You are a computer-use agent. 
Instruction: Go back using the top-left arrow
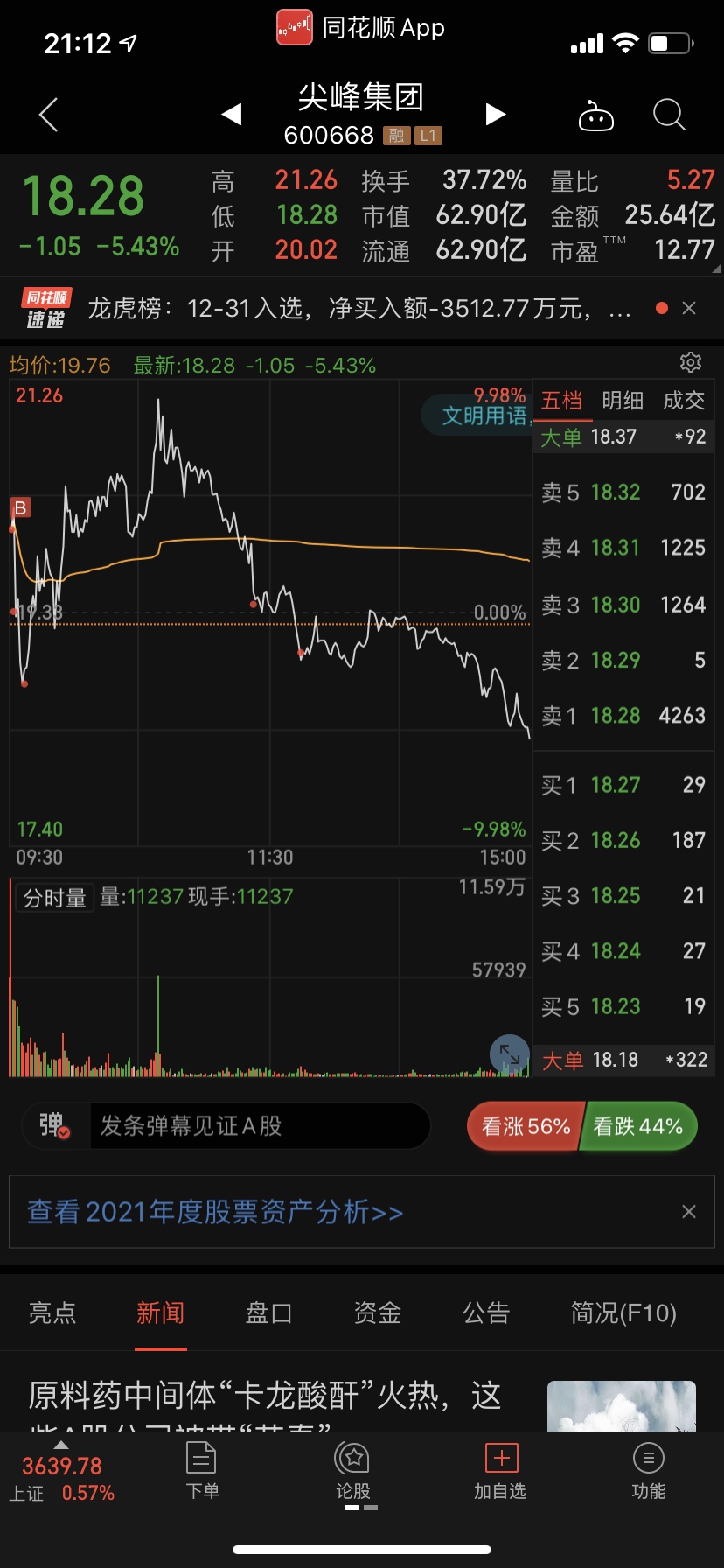tap(49, 115)
